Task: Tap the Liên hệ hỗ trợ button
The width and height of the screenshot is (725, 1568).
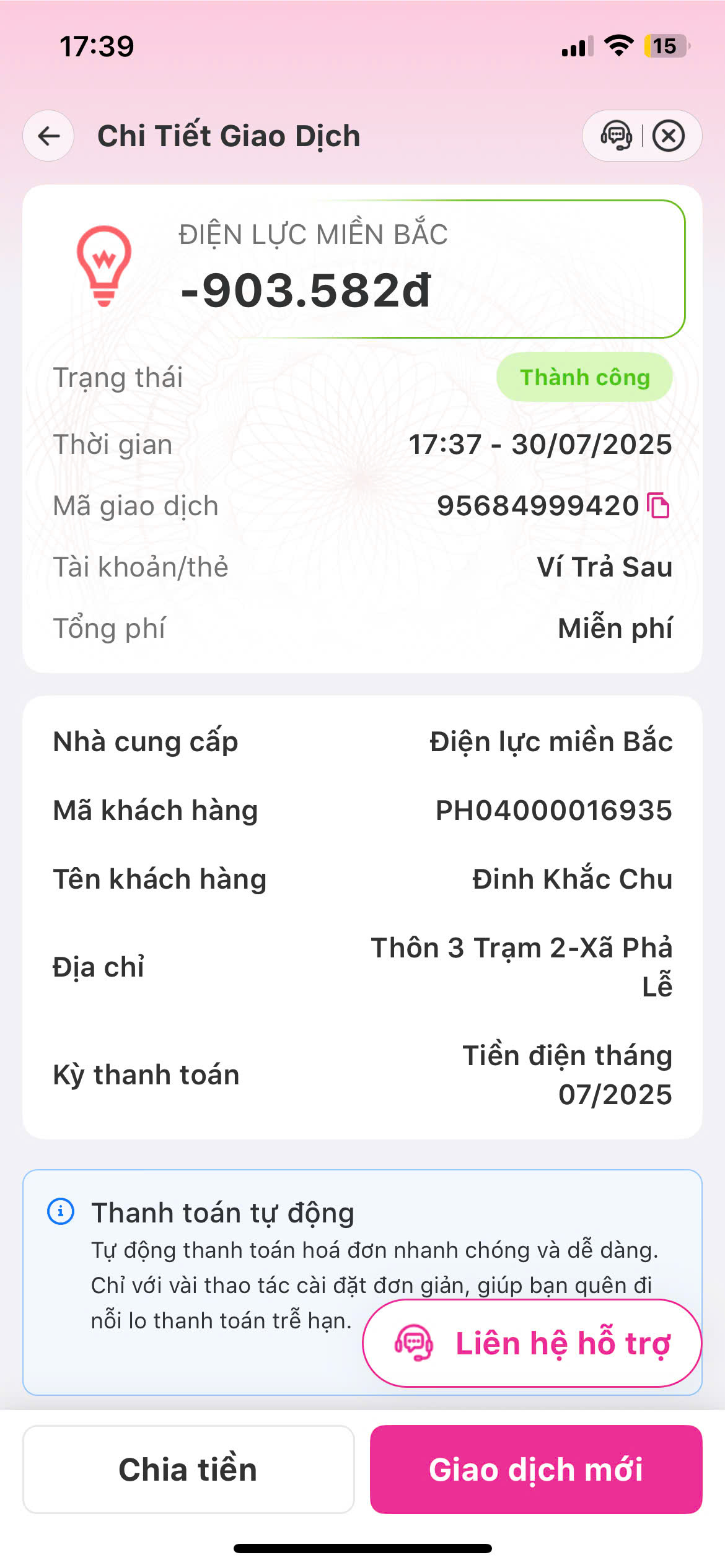Action: [532, 1343]
